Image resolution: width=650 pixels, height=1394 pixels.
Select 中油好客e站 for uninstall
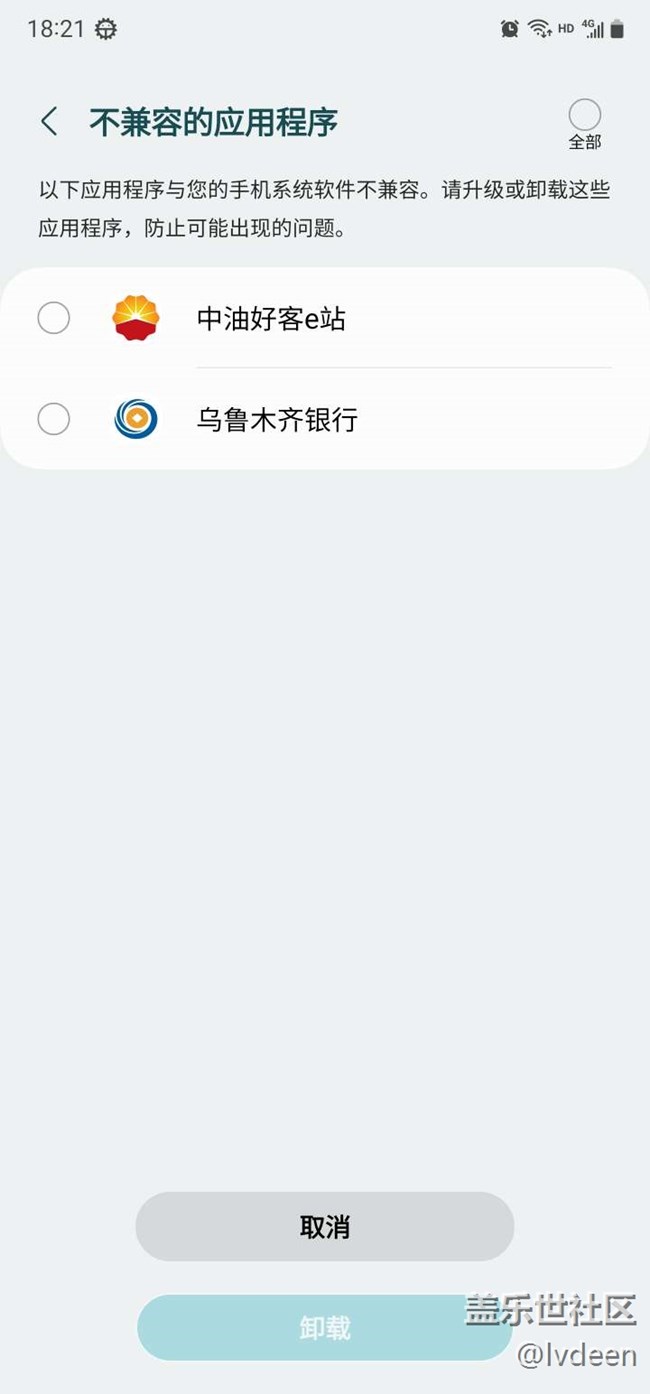[x=54, y=318]
